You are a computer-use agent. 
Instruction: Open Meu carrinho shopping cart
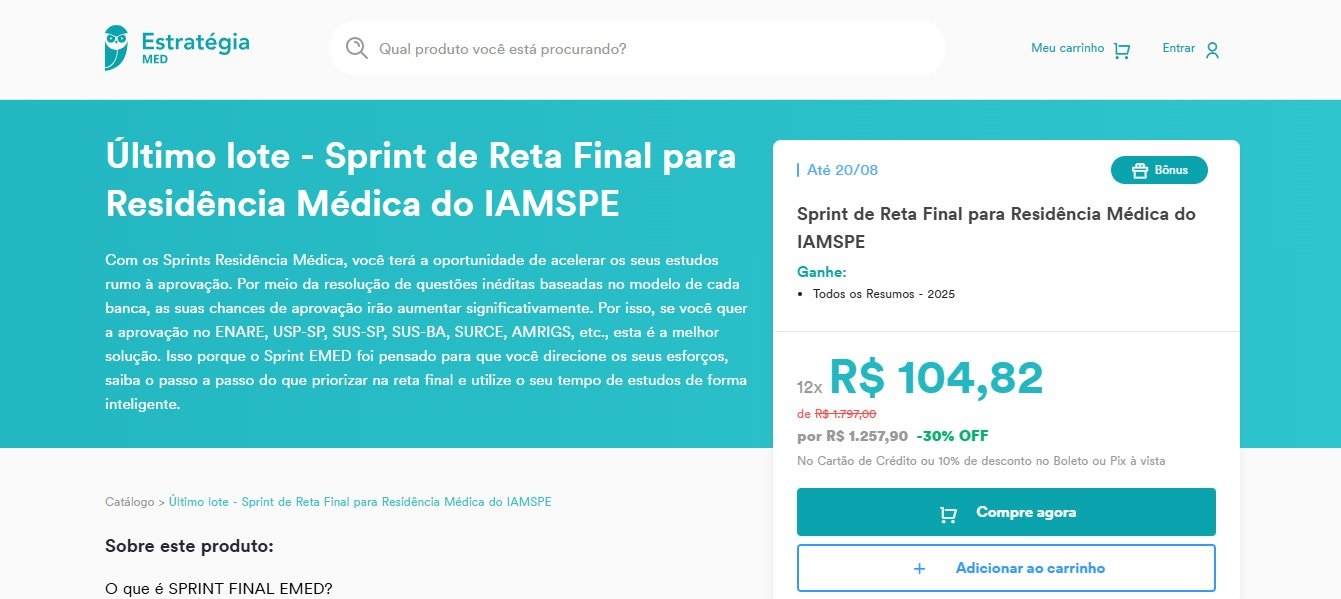coord(1080,49)
